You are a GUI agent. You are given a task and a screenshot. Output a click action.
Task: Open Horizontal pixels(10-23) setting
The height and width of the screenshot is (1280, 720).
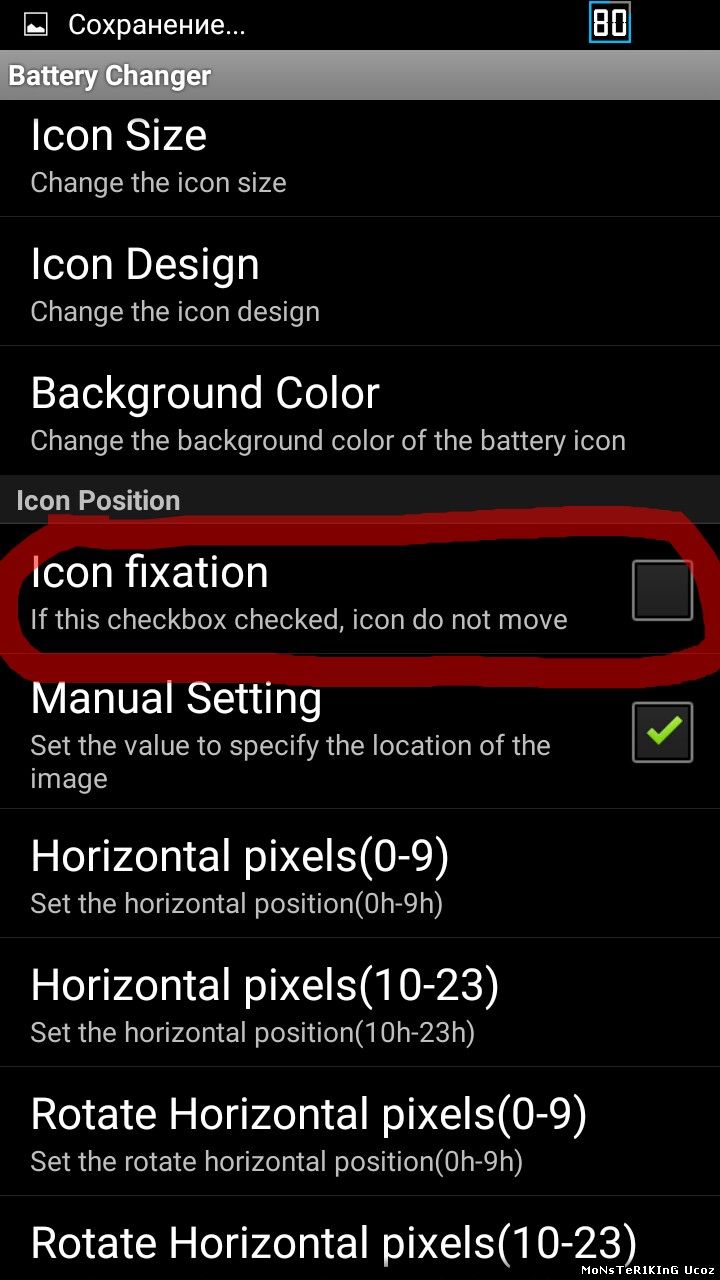[x=360, y=1002]
